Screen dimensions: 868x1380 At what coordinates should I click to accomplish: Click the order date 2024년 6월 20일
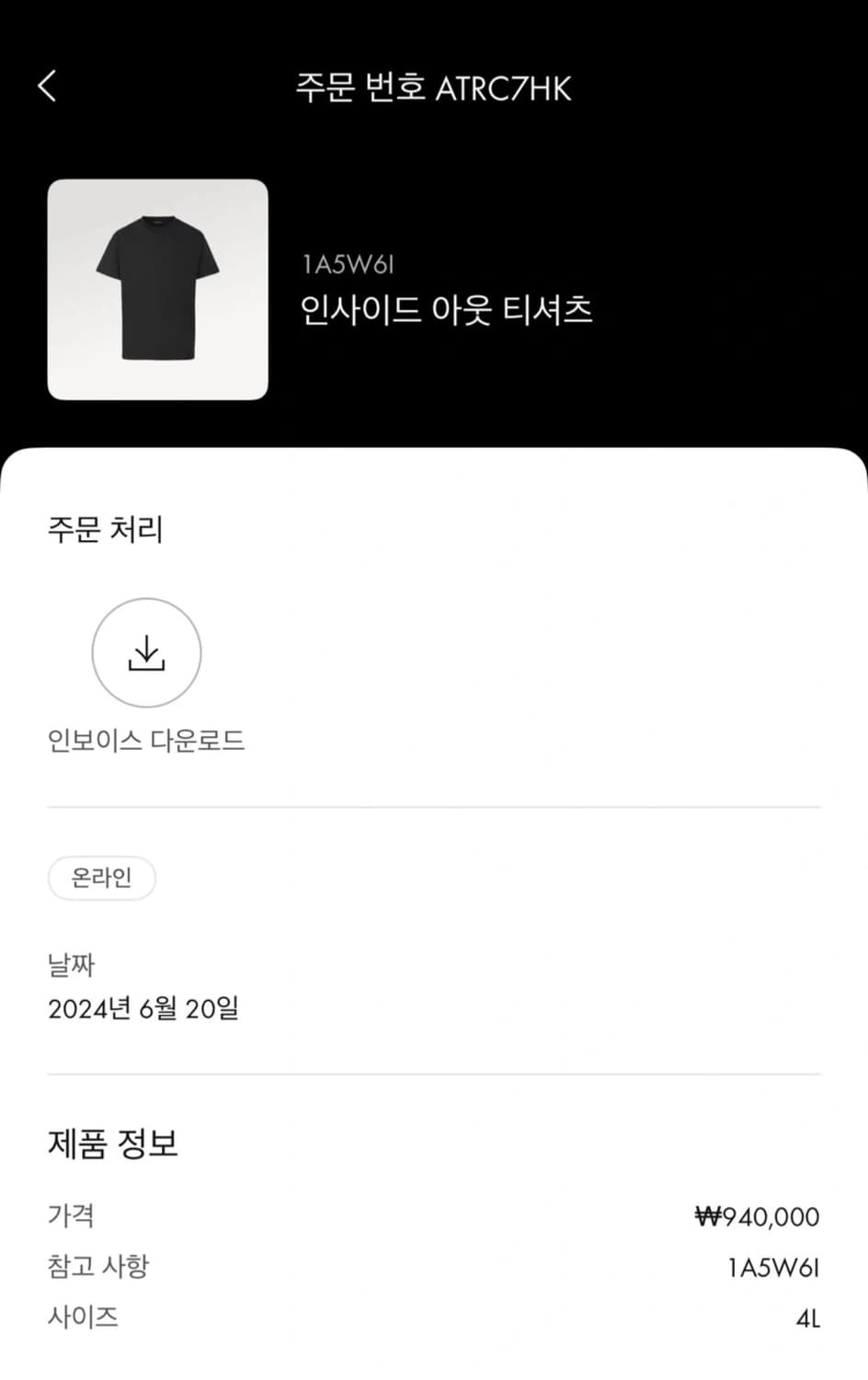coord(143,1007)
